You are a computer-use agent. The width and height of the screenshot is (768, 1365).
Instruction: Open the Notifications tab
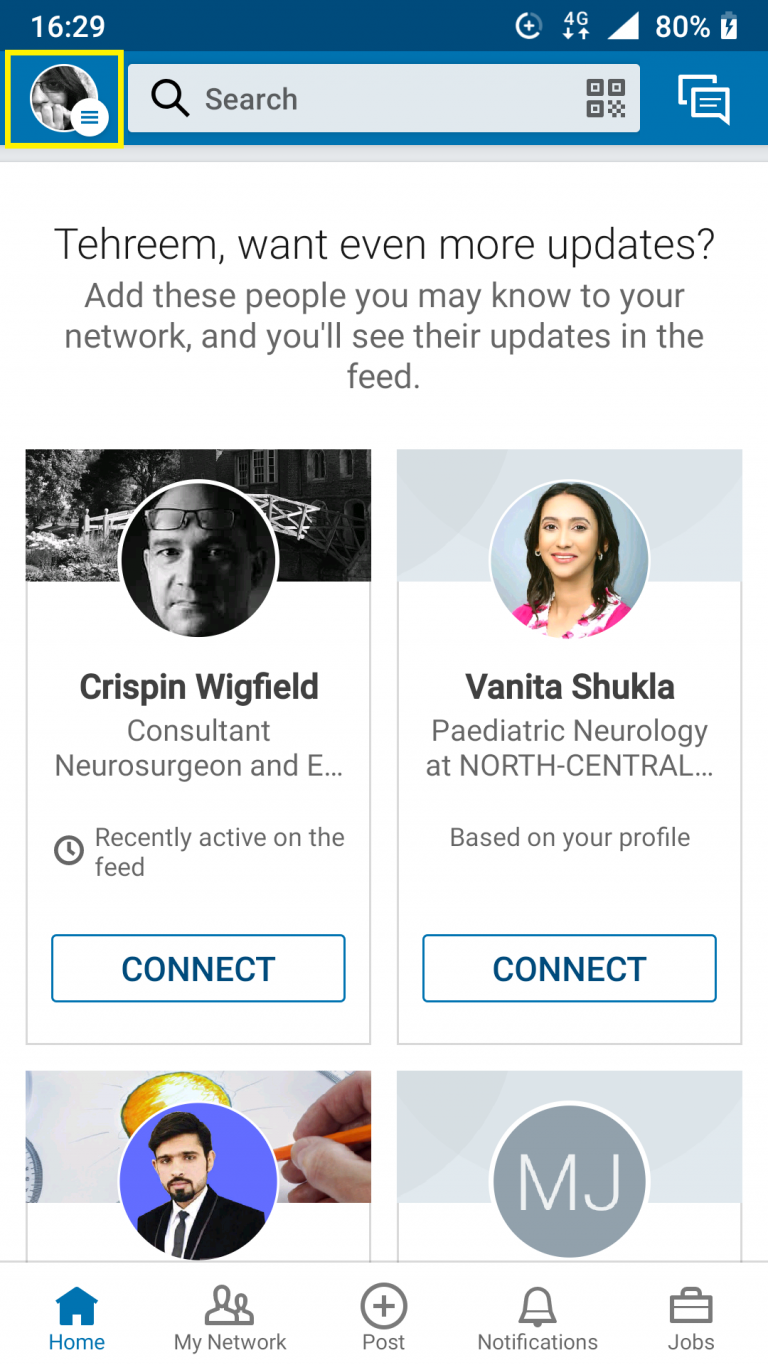537,1317
